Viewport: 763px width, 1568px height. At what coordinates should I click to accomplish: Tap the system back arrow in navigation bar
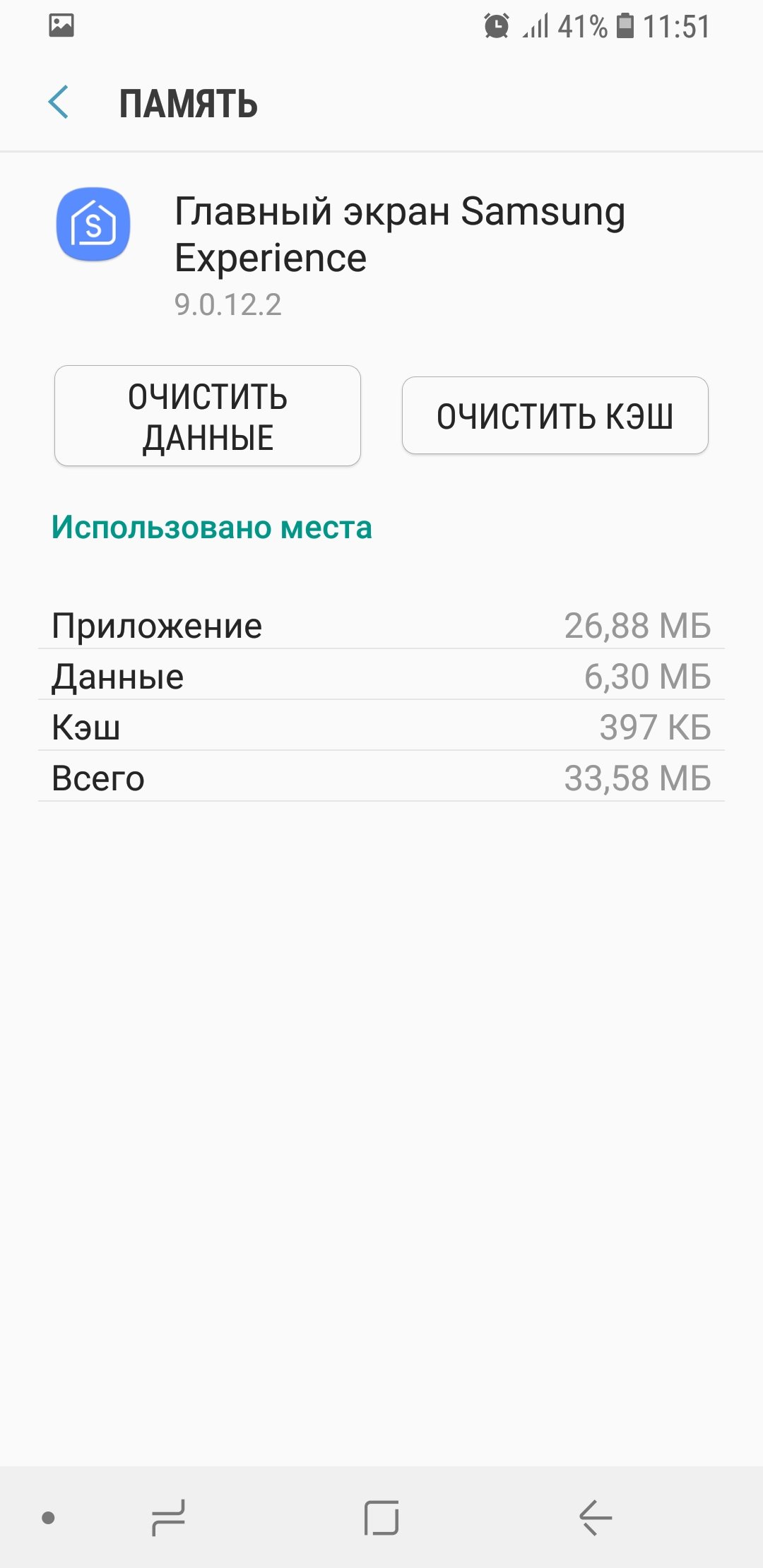595,1517
